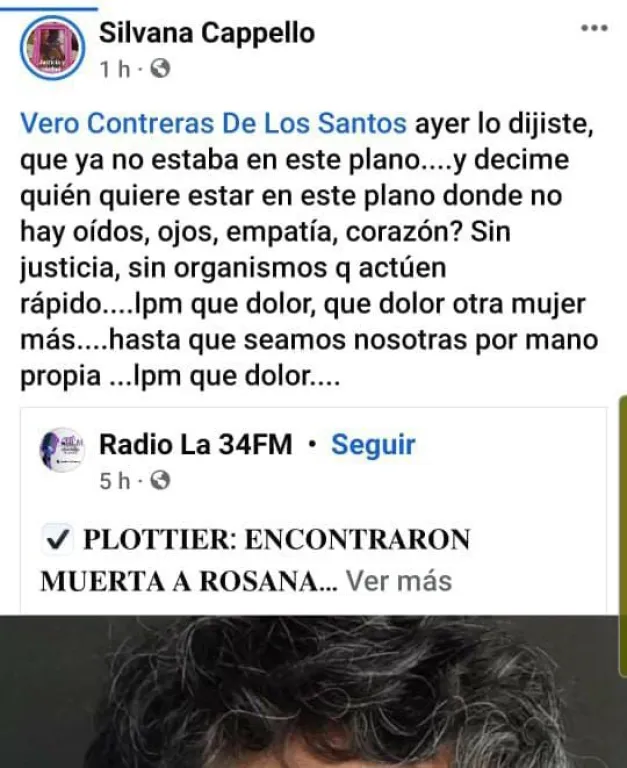This screenshot has height=768, width=627.
Task: Open the three-dot post options menu
Action: (594, 28)
